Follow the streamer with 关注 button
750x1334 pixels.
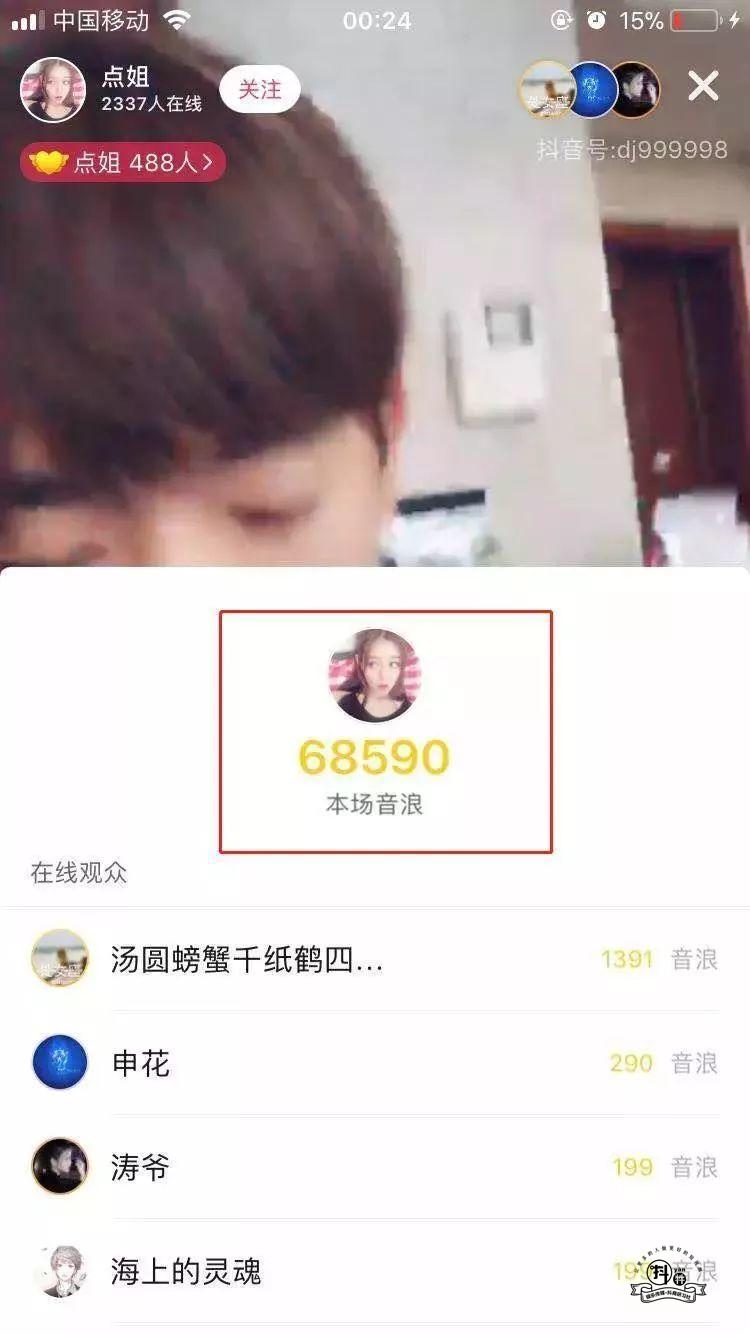(x=260, y=90)
